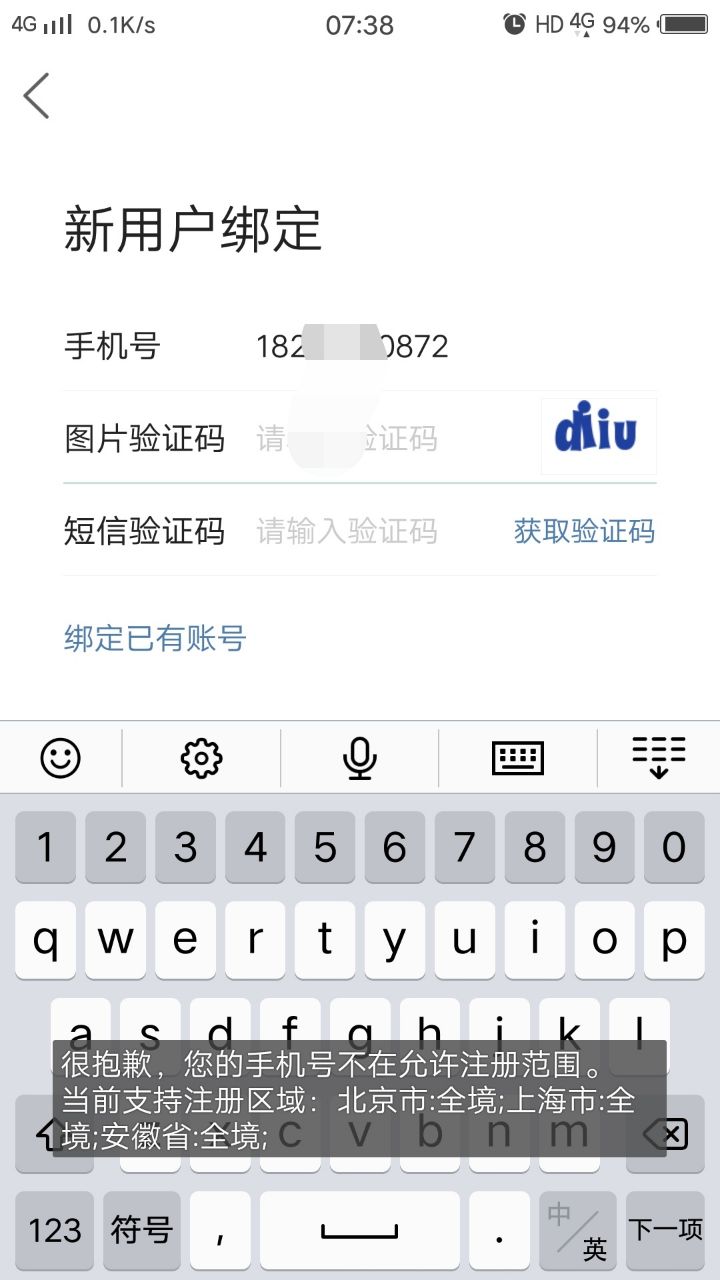720x1280 pixels.
Task: Refresh the captcha image
Action: [598, 436]
